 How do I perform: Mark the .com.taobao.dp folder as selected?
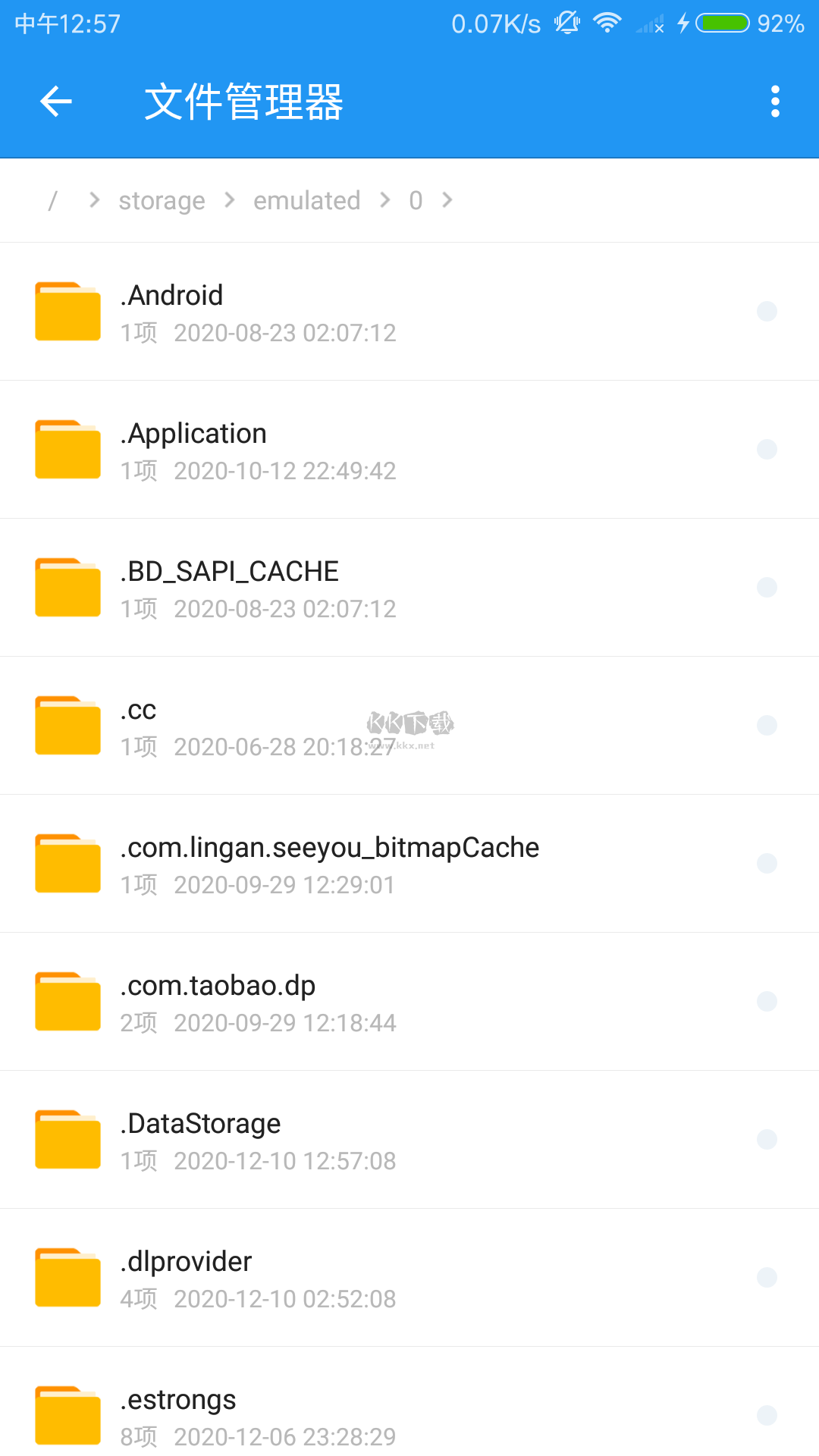point(767,1002)
